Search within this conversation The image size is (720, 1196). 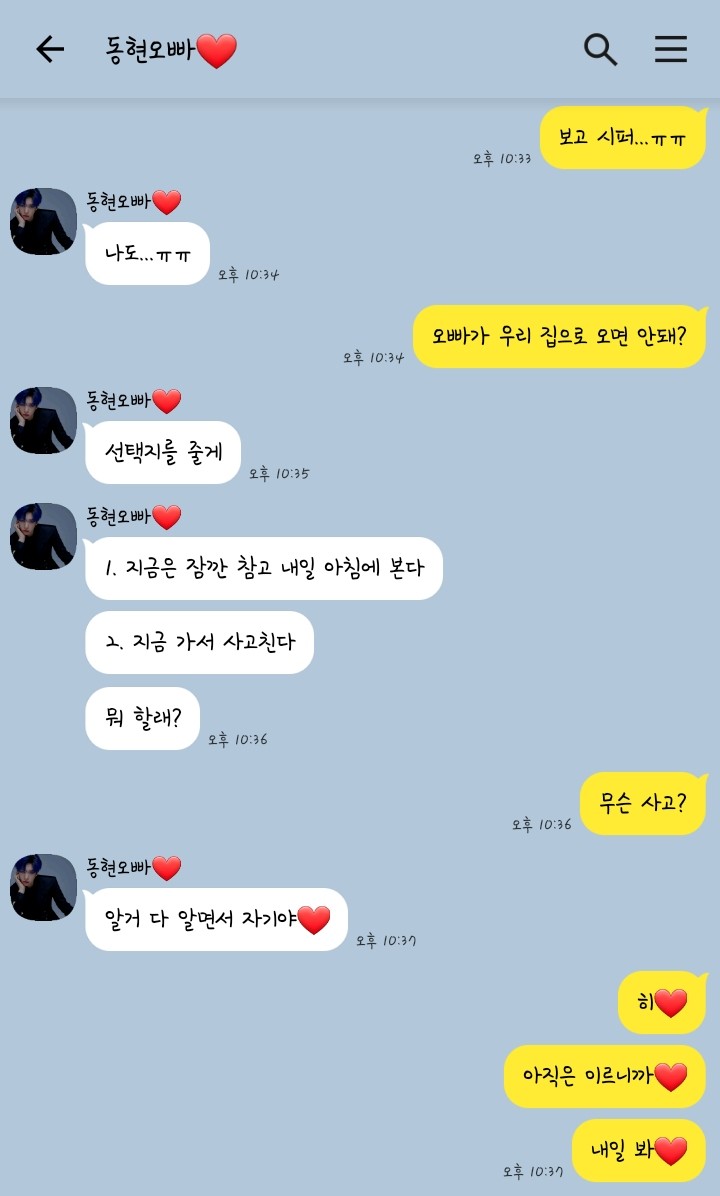click(600, 49)
